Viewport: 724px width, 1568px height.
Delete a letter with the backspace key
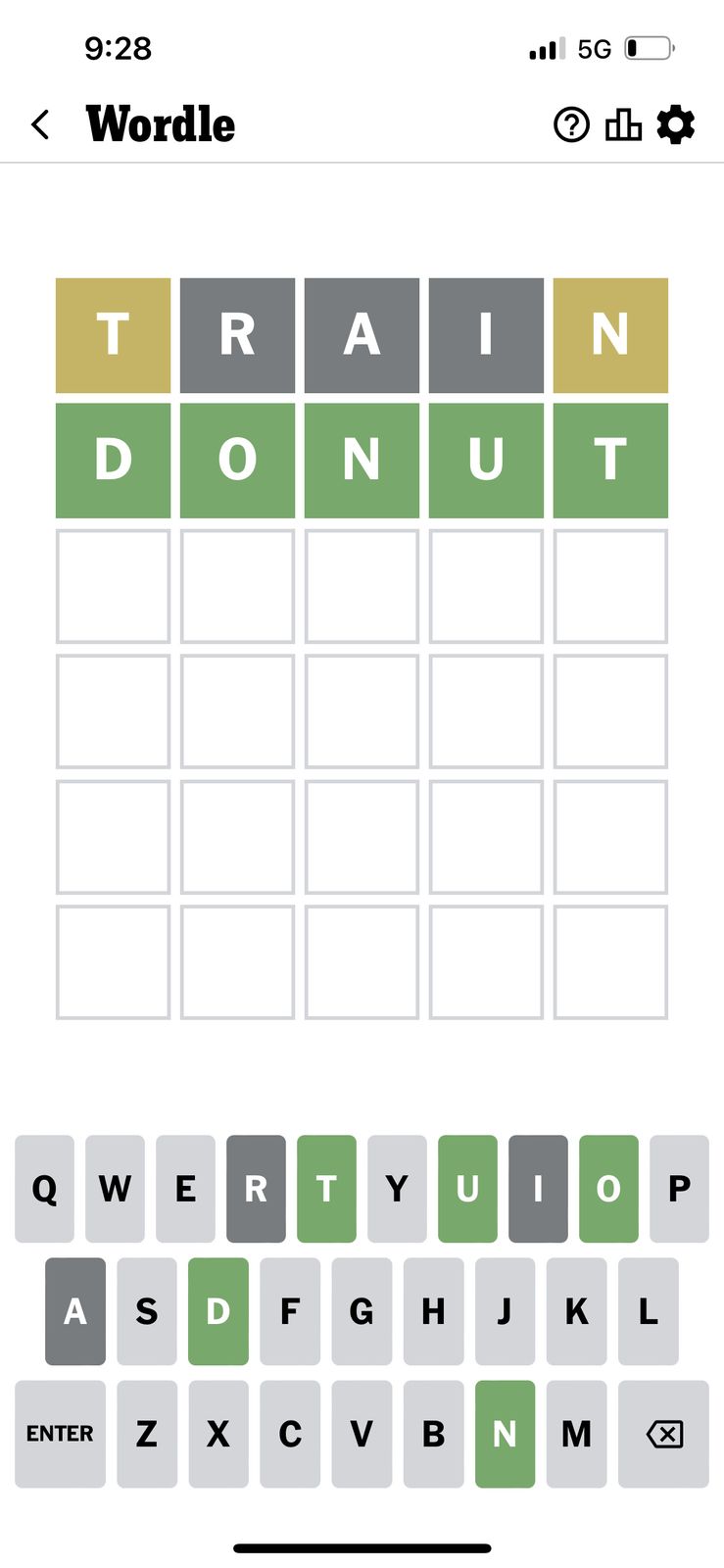(663, 1434)
